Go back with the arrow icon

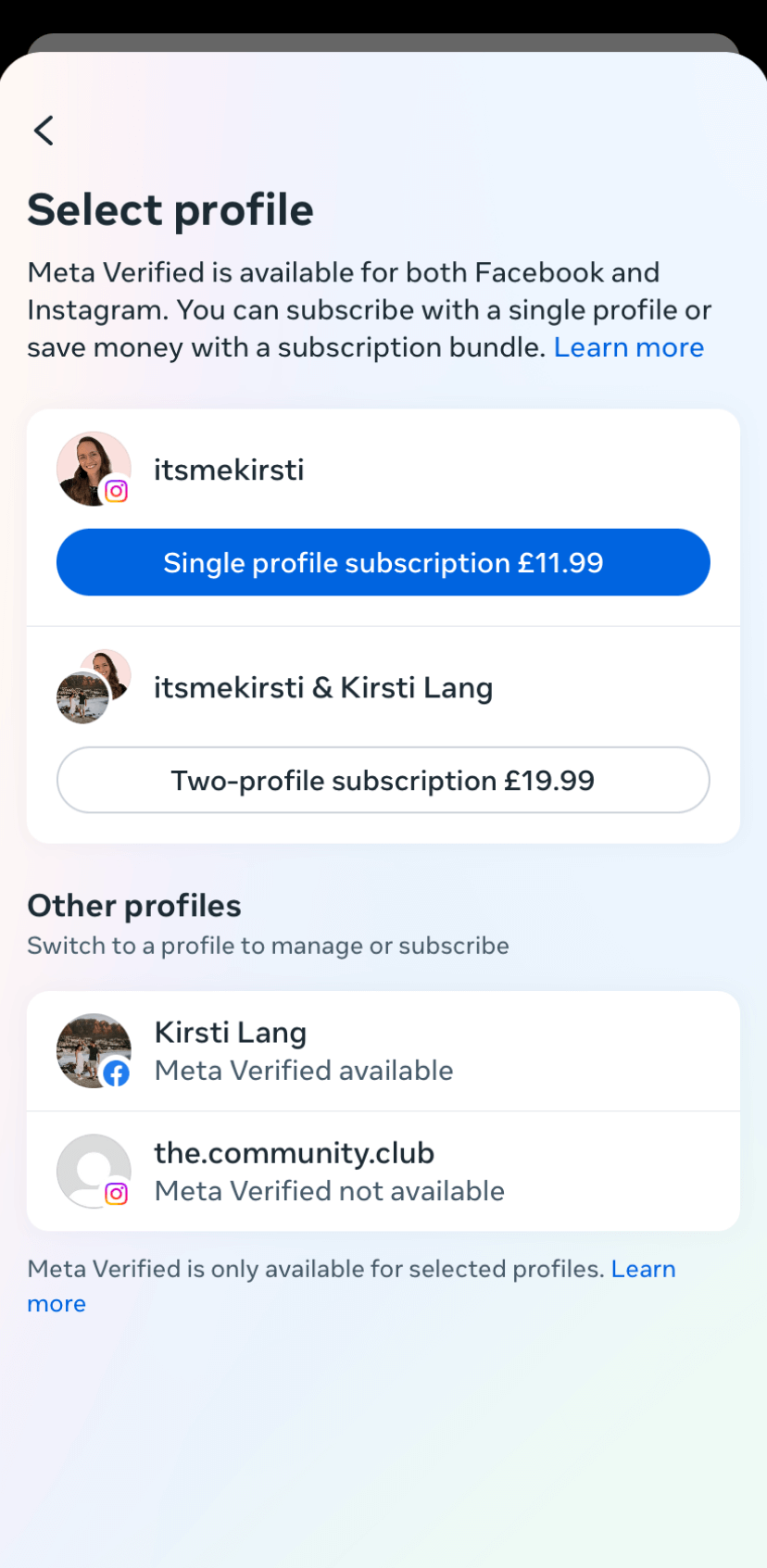pos(44,131)
